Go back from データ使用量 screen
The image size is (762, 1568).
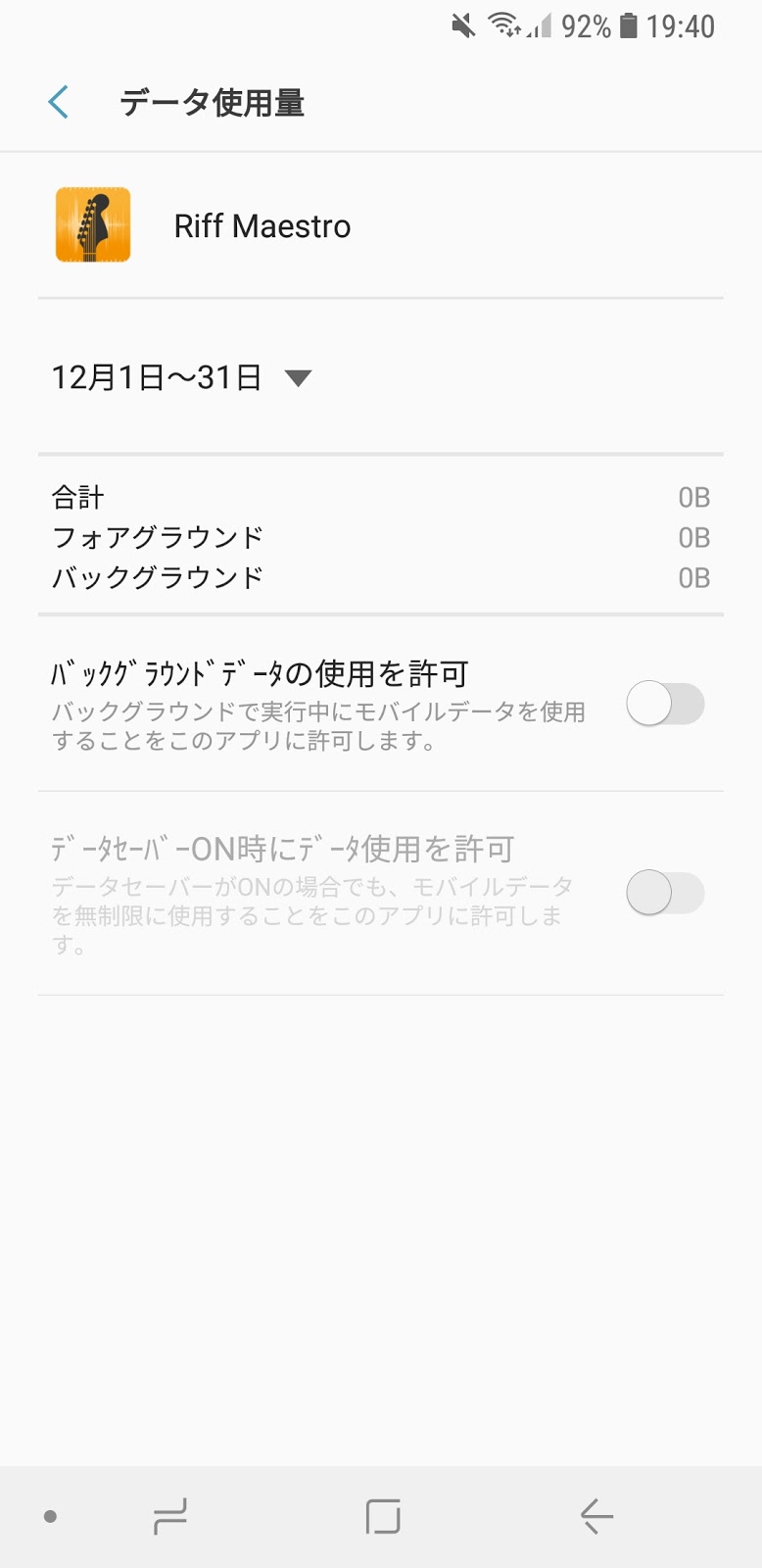pos(59,102)
